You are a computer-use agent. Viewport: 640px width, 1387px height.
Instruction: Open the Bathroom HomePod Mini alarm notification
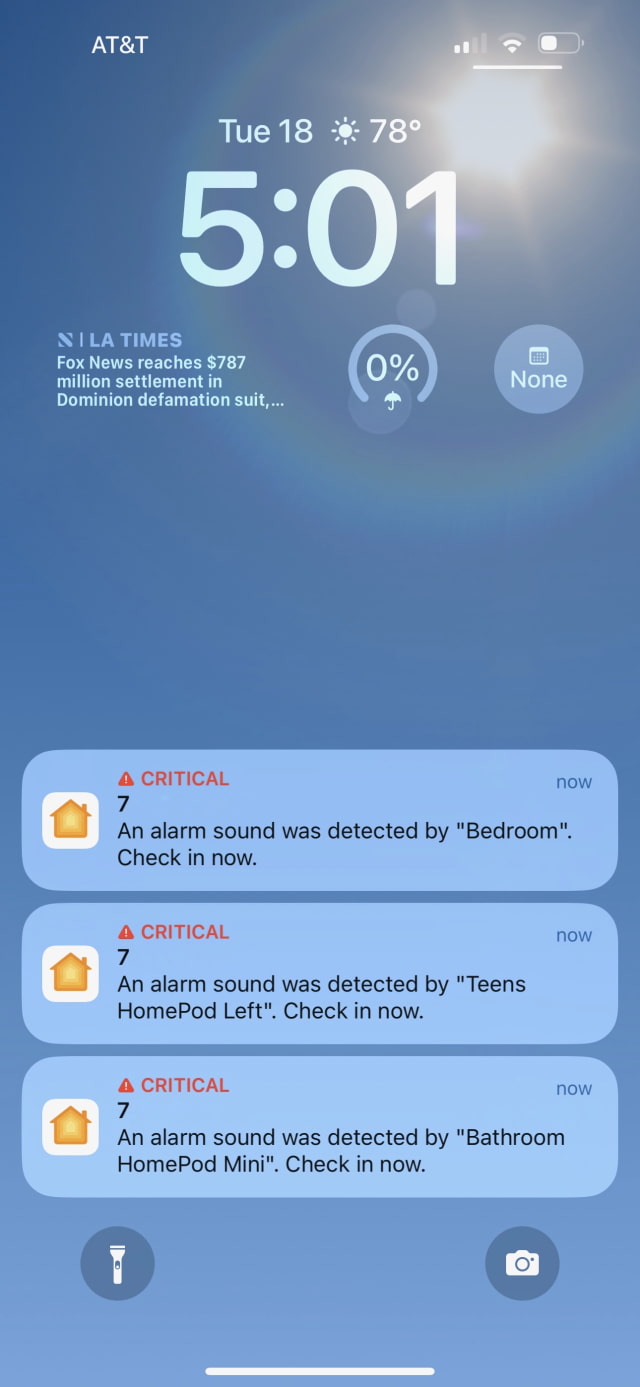pyautogui.click(x=320, y=1125)
